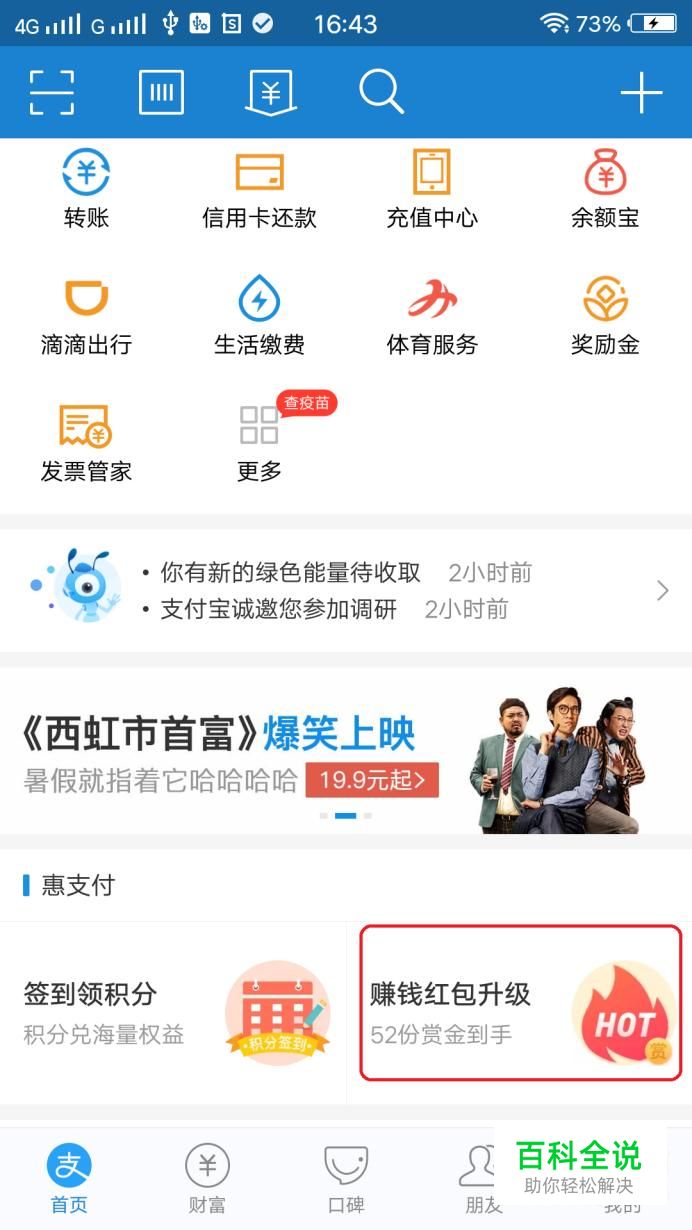The image size is (692, 1230).
Task: Tap 更多 to see more apps
Action: [x=259, y=443]
